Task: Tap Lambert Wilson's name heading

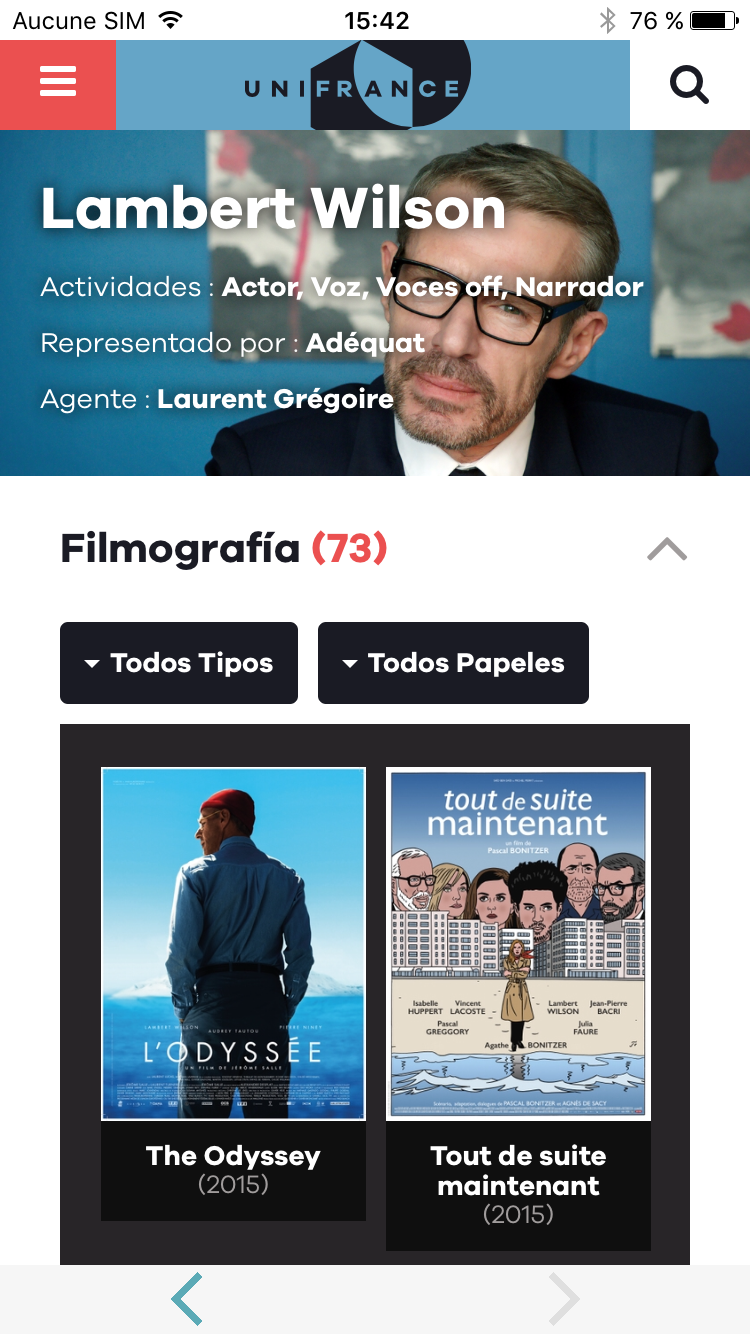Action: [x=271, y=209]
